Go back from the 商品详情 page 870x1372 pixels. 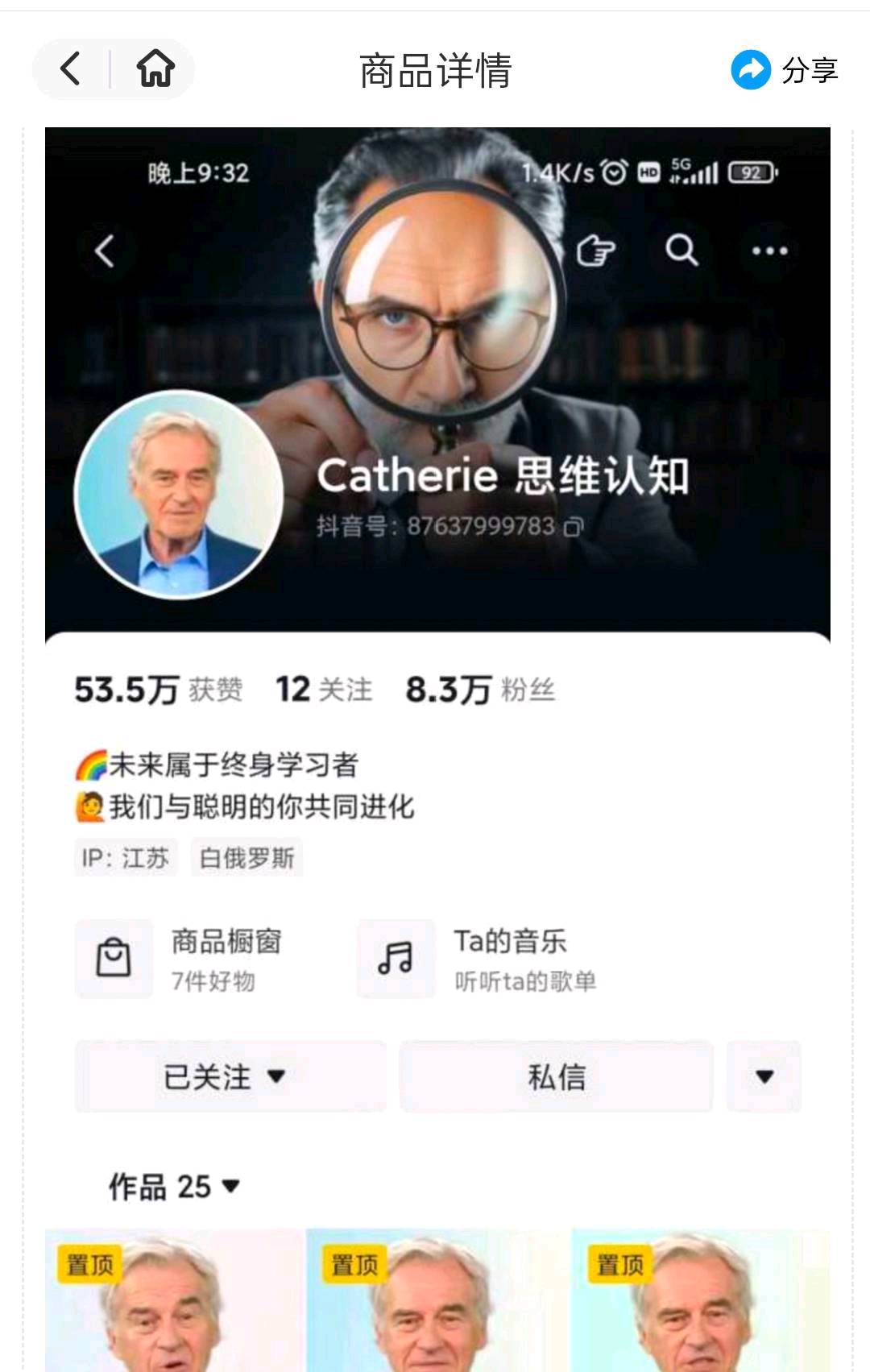click(71, 69)
